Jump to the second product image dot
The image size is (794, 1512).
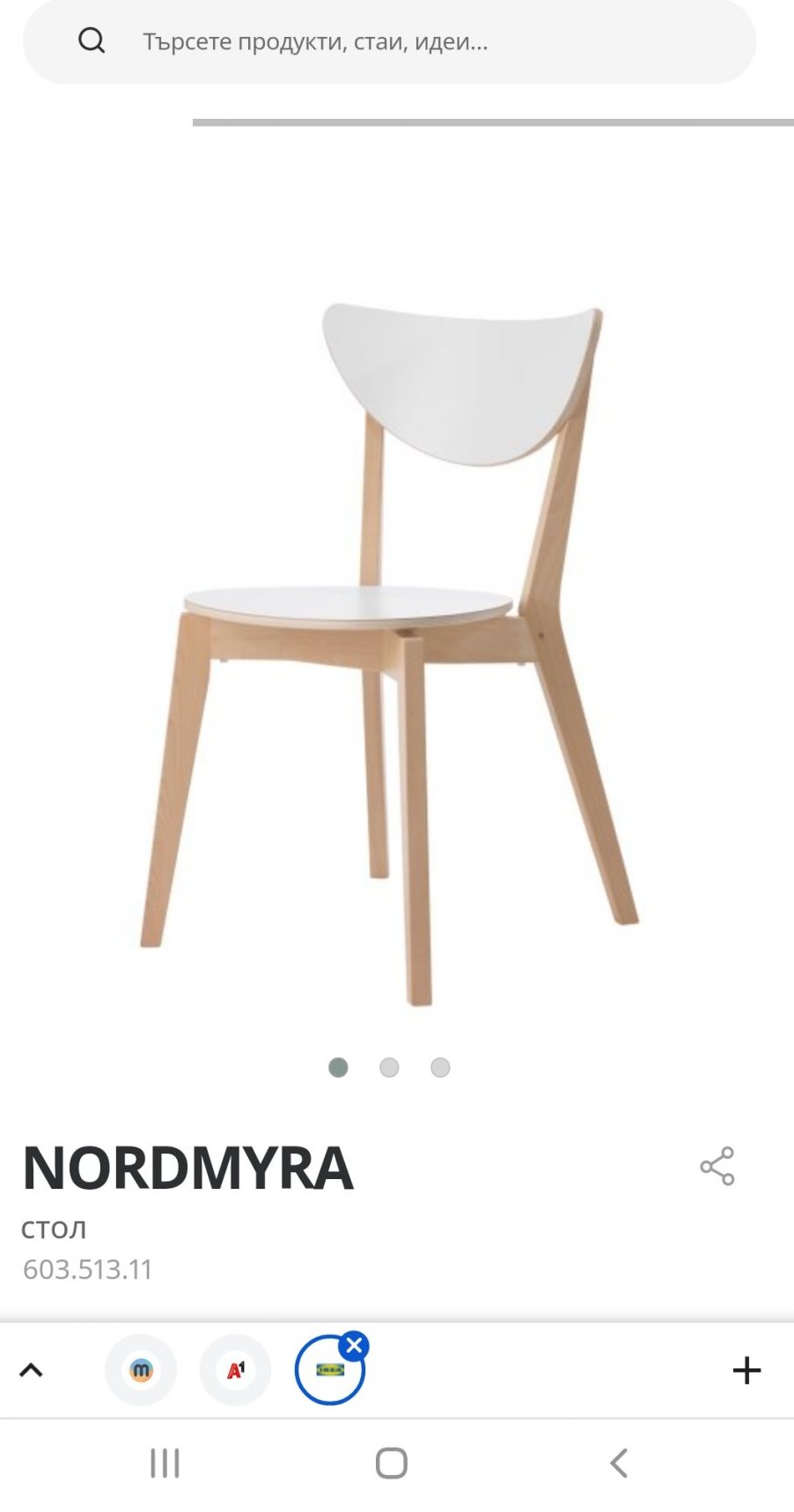[x=389, y=1067]
